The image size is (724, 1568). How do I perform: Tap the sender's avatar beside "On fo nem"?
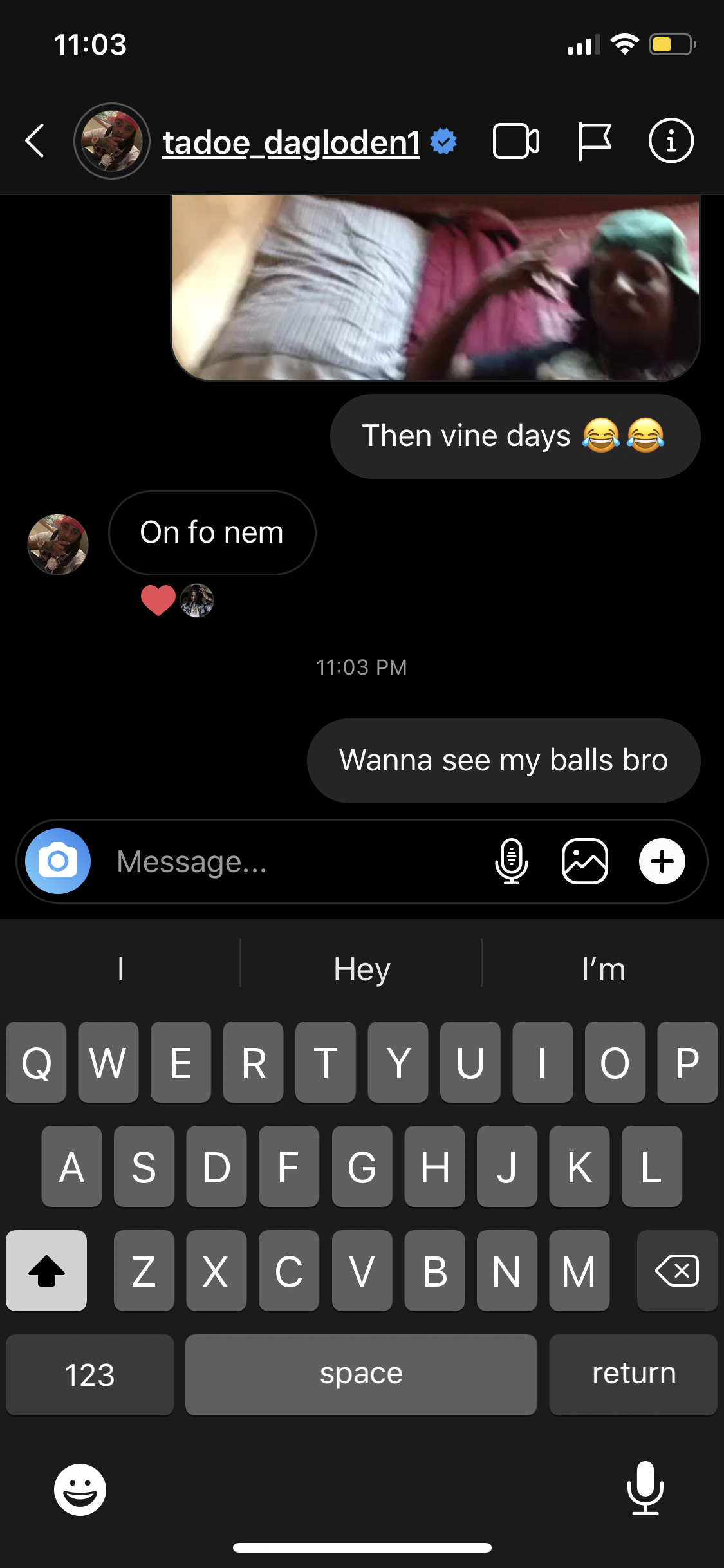pyautogui.click(x=58, y=544)
